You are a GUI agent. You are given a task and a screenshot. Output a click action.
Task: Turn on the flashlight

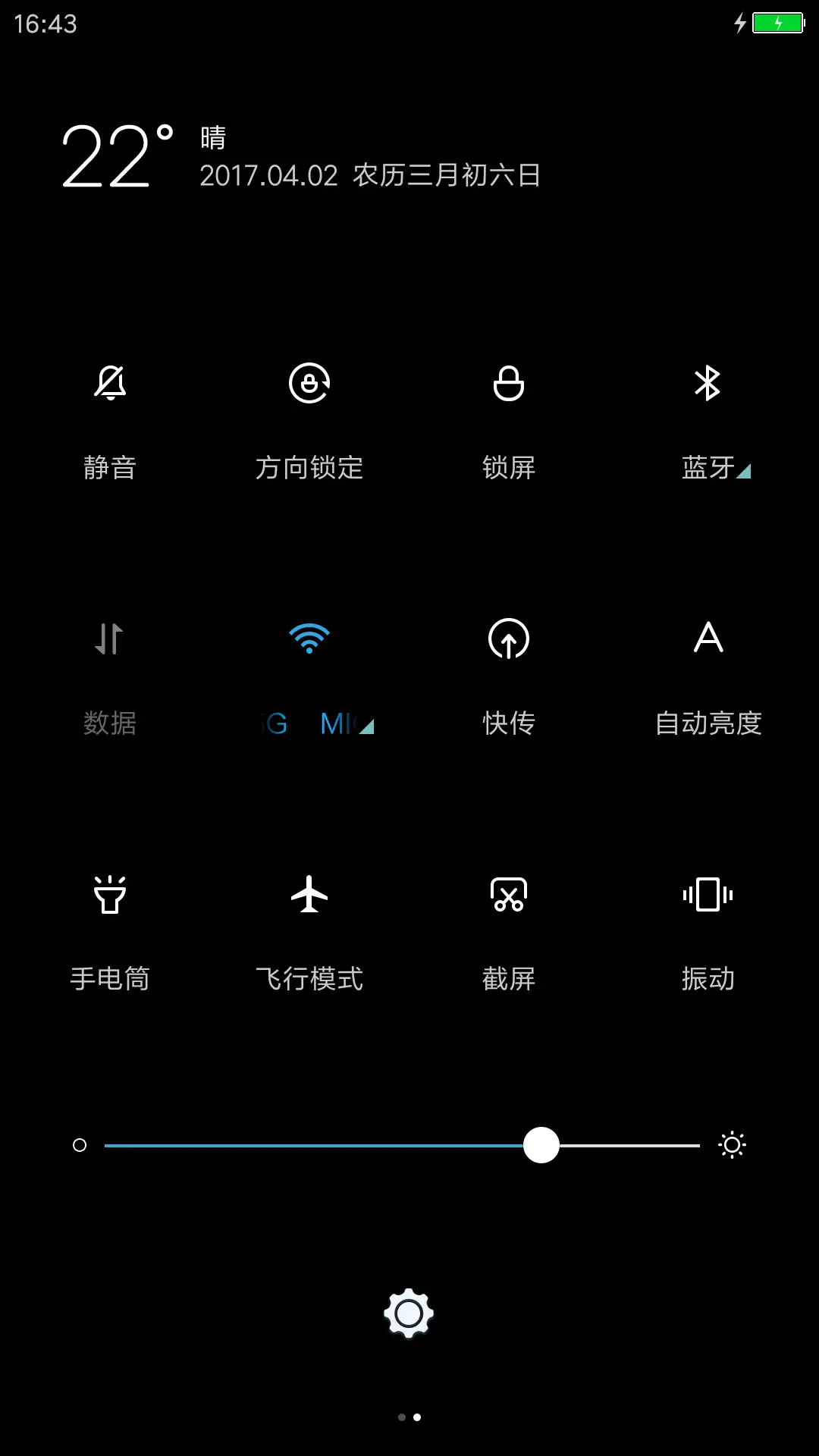tap(111, 897)
